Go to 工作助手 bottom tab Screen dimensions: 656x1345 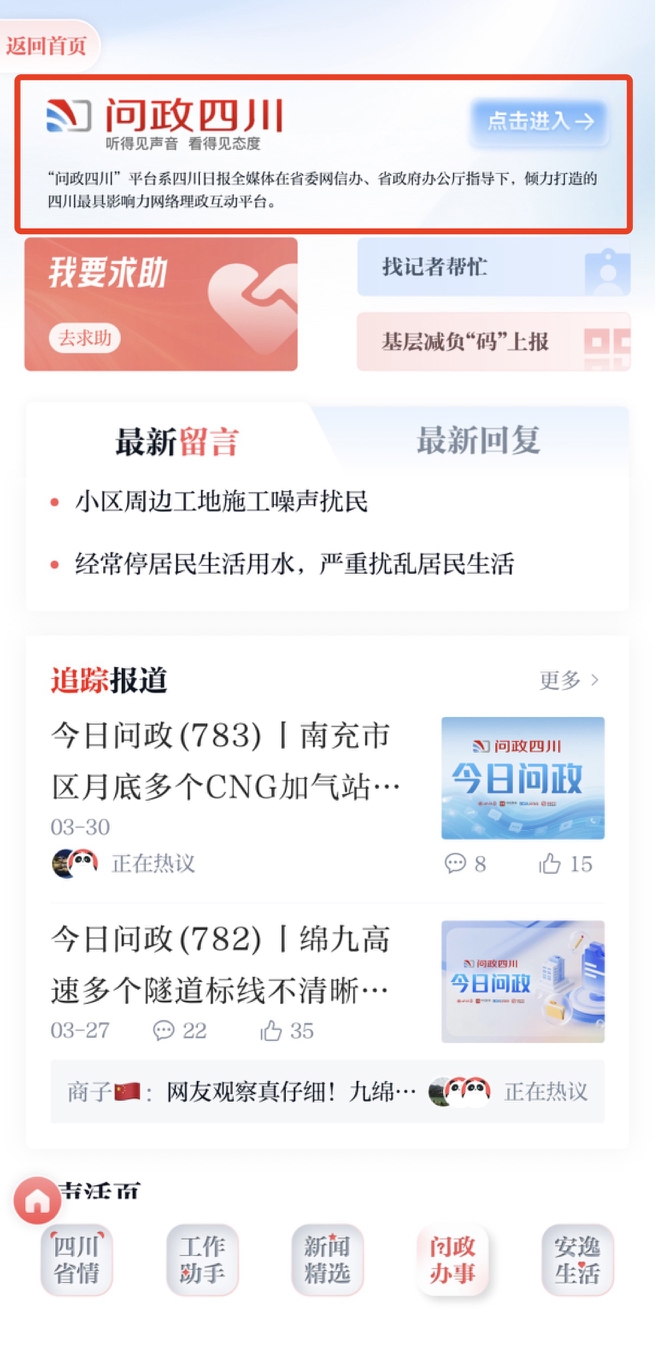click(202, 1260)
